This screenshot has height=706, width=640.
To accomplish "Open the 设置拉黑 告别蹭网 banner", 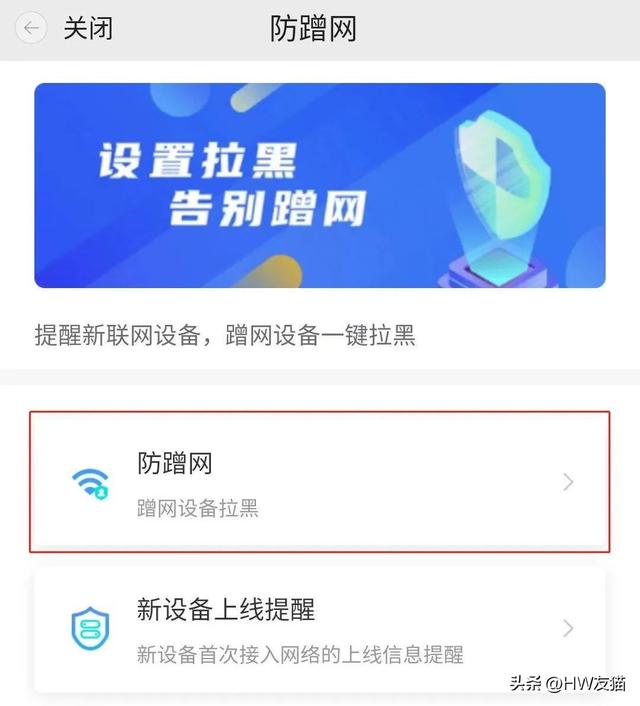I will pyautogui.click(x=319, y=185).
